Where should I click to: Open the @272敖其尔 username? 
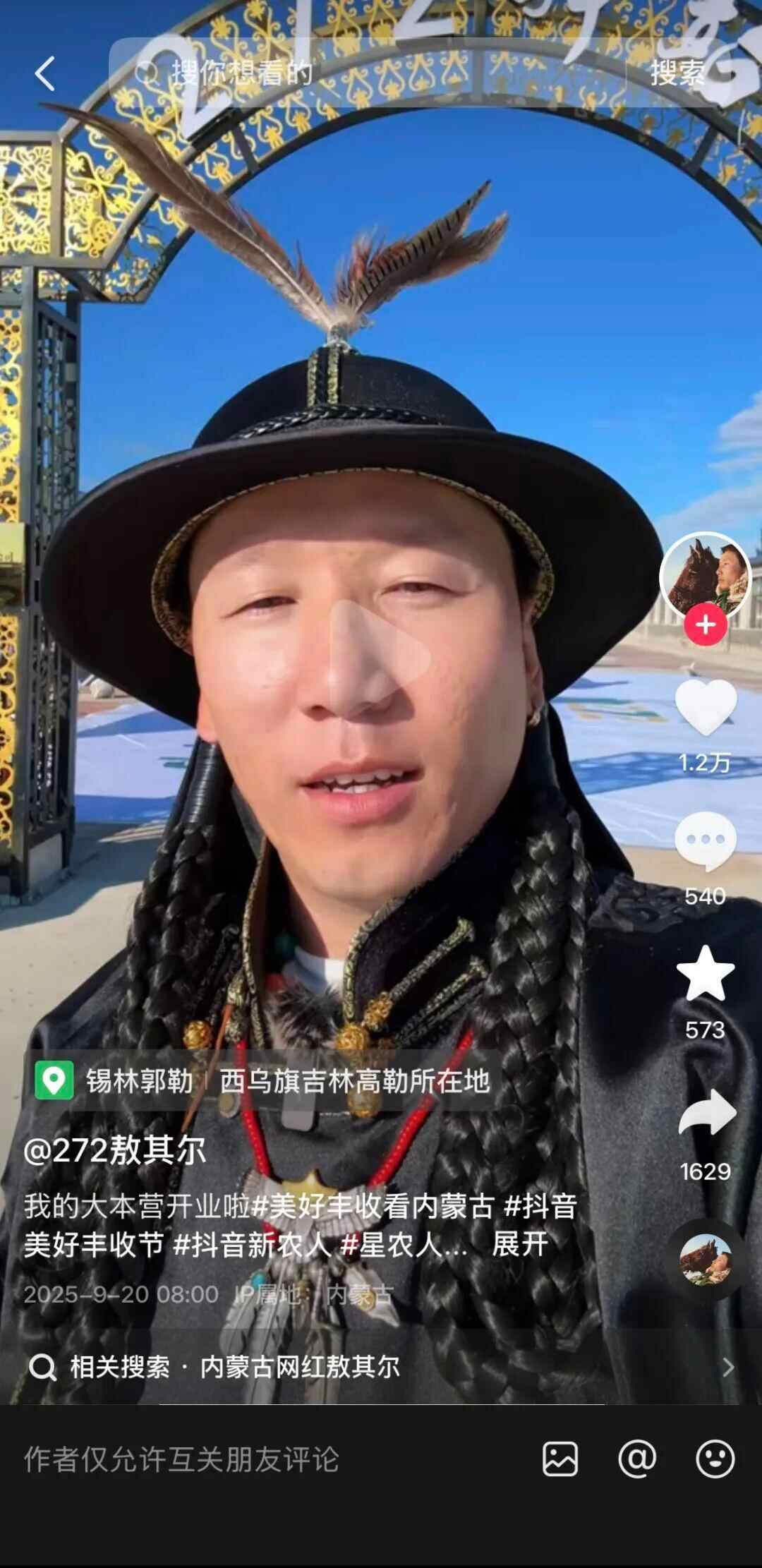click(x=115, y=1151)
